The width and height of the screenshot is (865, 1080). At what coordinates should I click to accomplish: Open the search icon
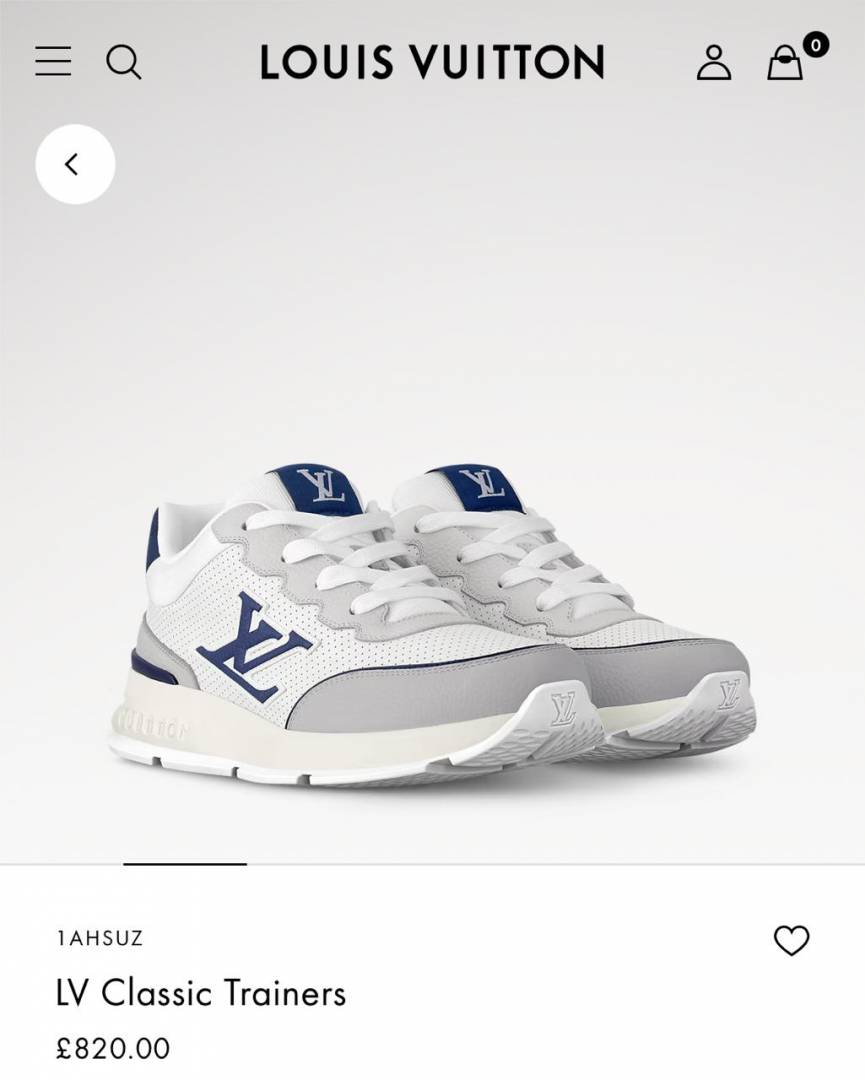tap(124, 62)
